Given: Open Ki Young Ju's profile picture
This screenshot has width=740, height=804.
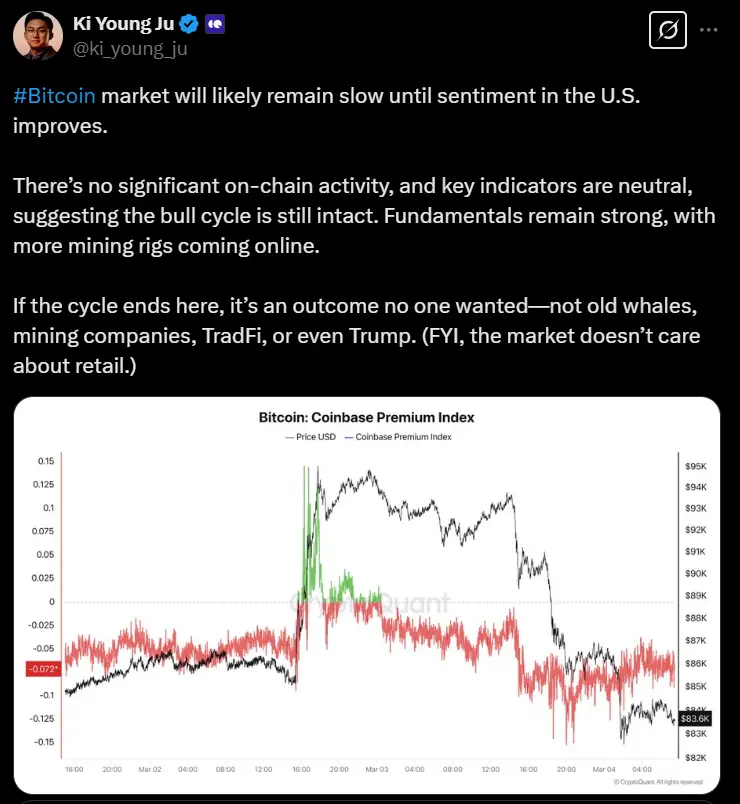Looking at the screenshot, I should click(37, 35).
